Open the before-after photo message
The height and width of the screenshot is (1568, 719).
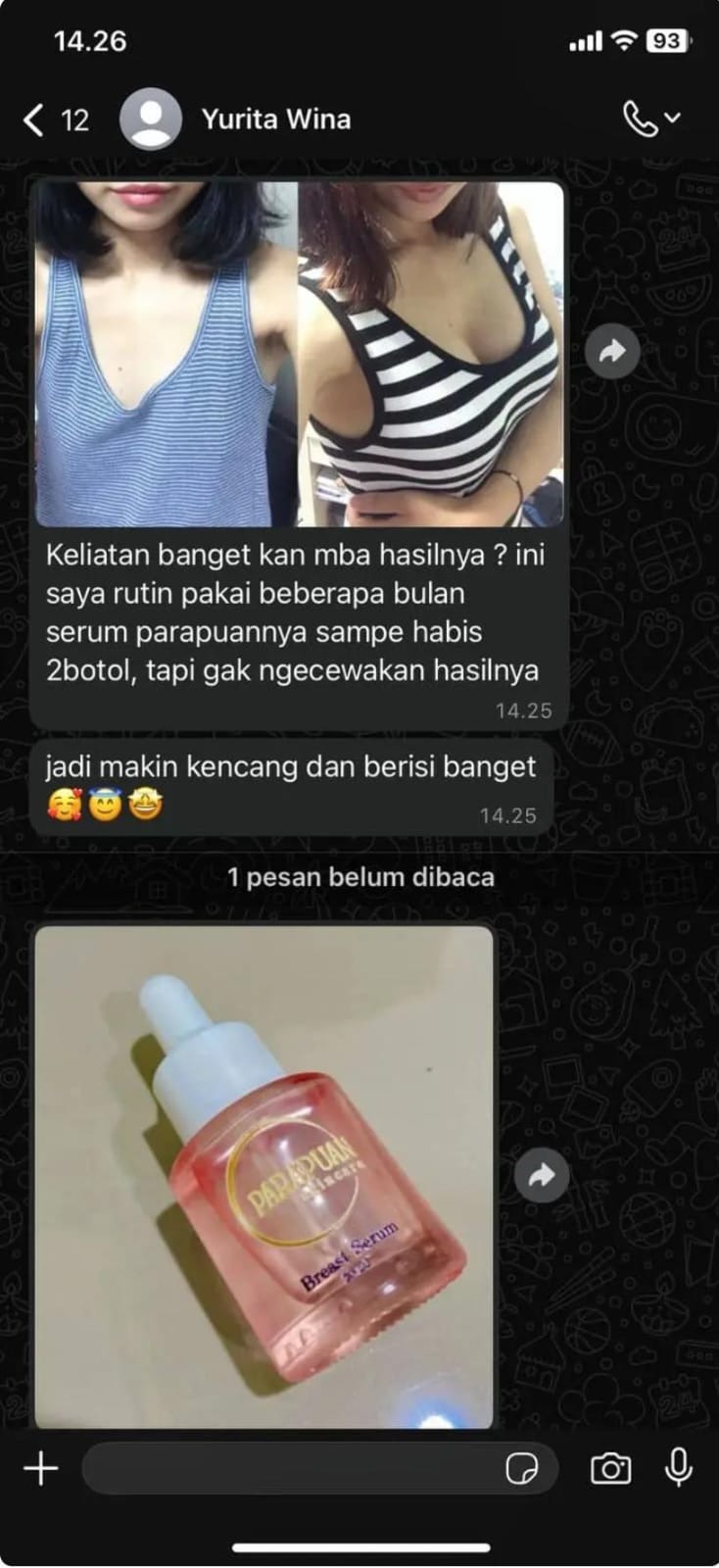point(299,354)
